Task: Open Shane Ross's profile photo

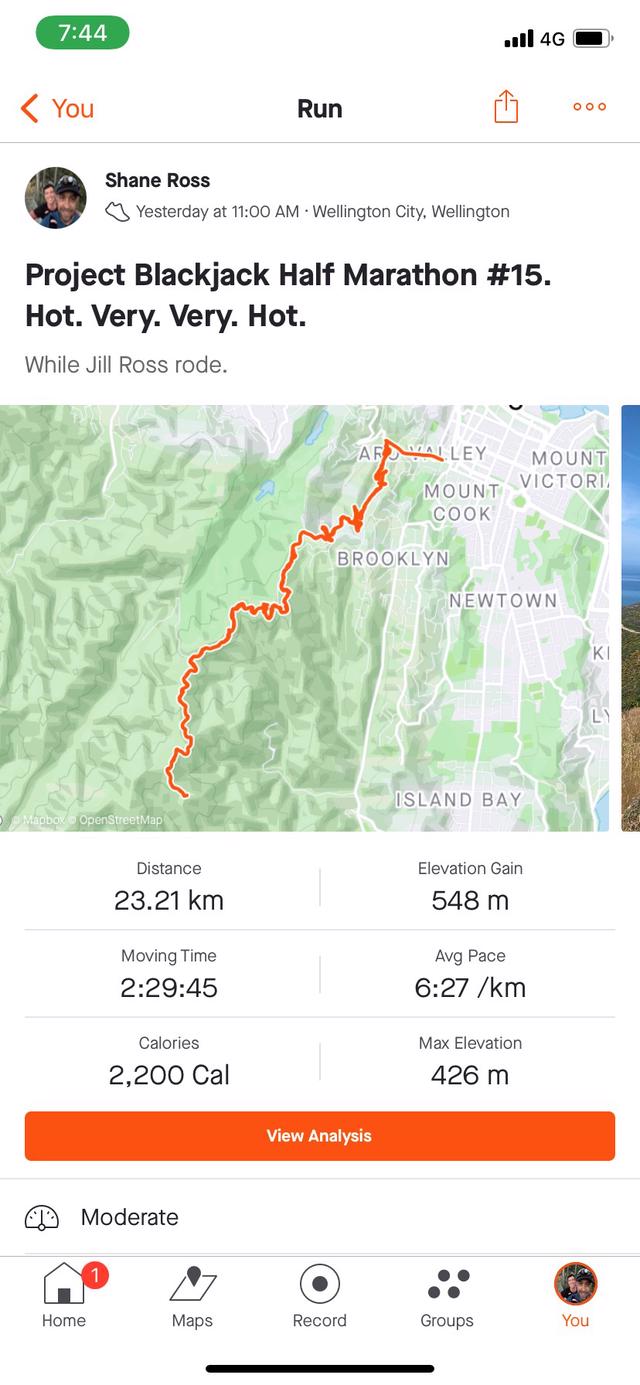Action: tap(55, 197)
